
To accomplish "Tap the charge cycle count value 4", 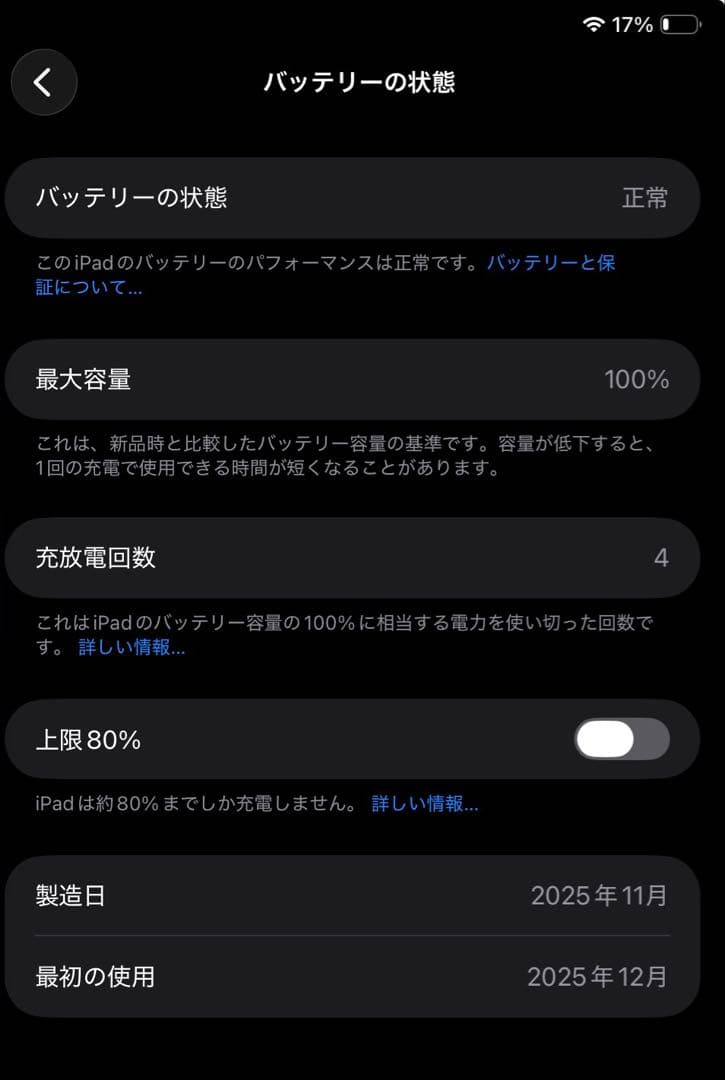I will (x=661, y=558).
